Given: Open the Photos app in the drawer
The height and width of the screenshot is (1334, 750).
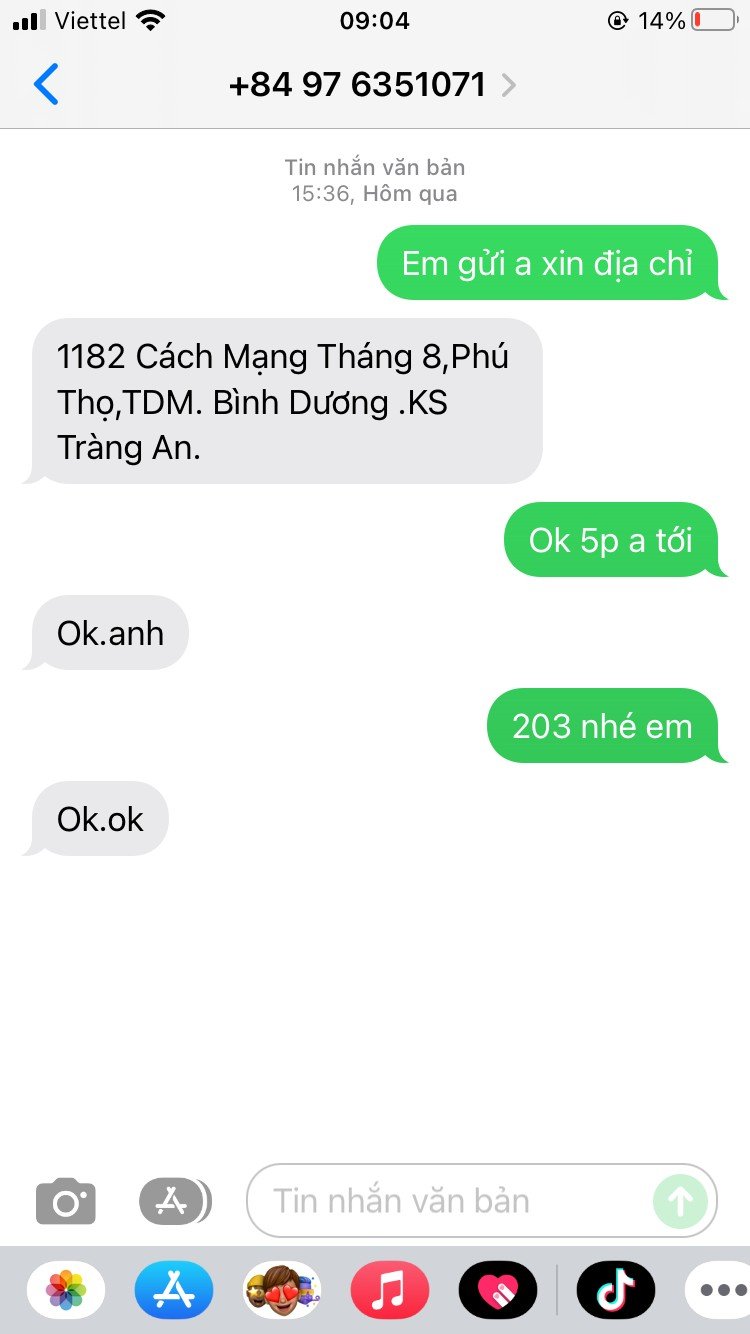Looking at the screenshot, I should [x=66, y=1290].
